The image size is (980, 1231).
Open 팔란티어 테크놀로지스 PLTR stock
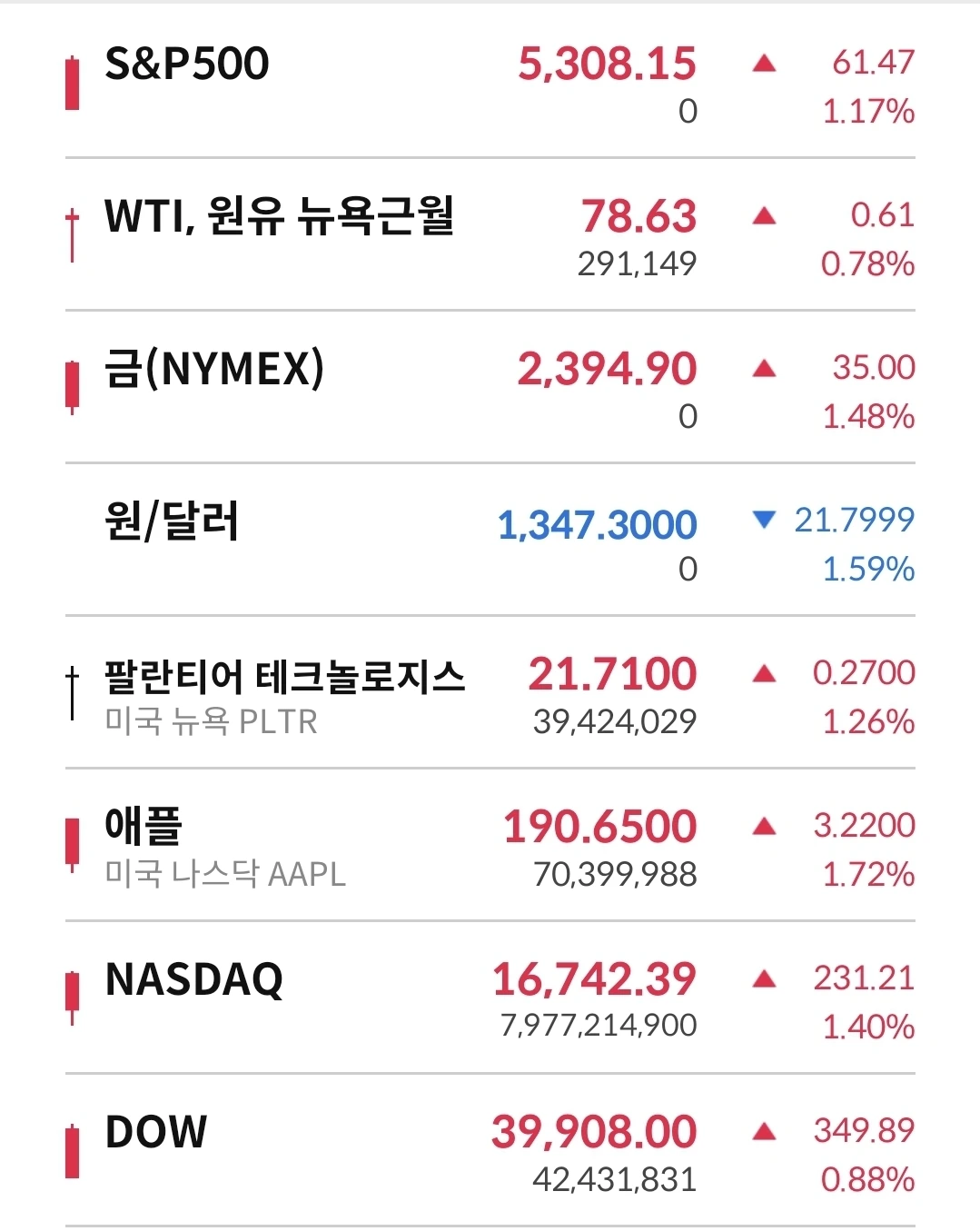tap(283, 677)
